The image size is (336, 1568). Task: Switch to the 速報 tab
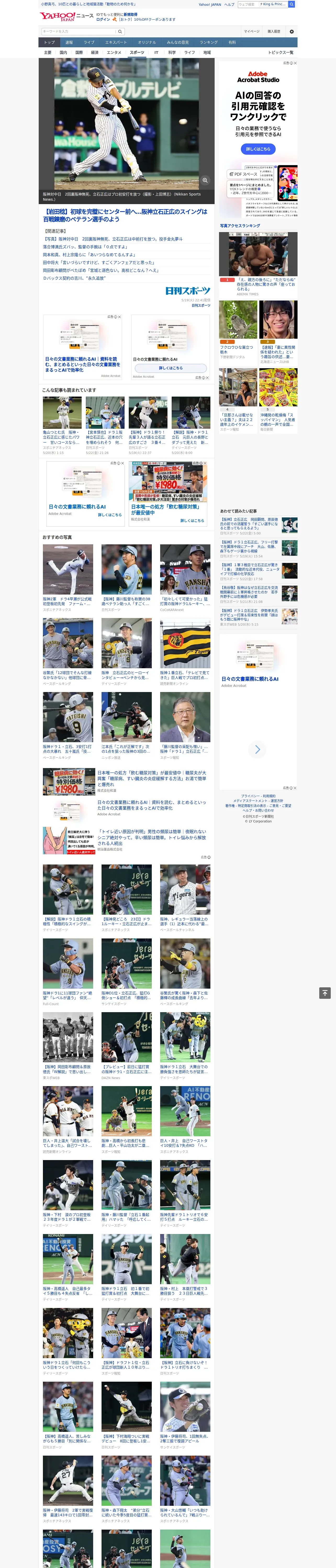point(69,43)
